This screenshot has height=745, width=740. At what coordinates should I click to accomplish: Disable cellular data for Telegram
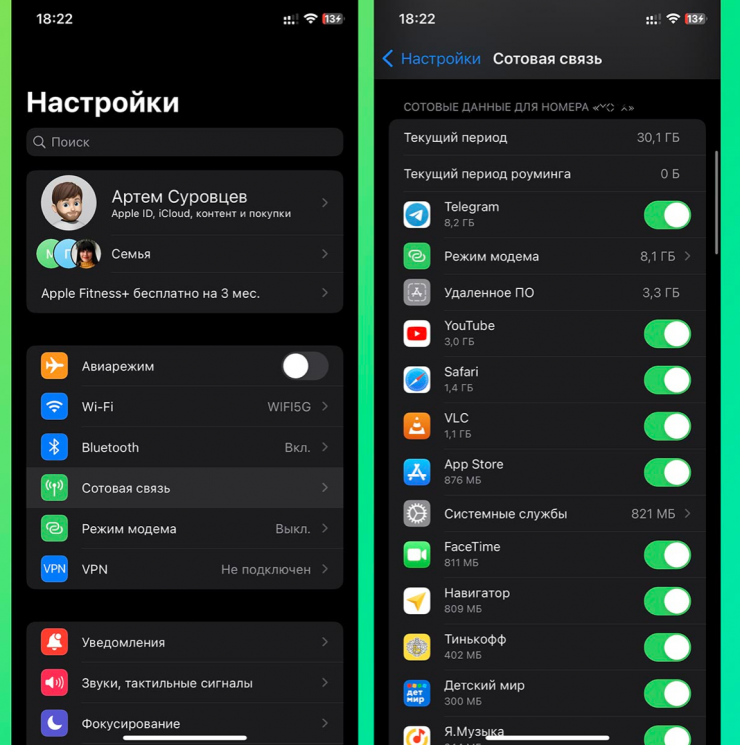point(667,215)
